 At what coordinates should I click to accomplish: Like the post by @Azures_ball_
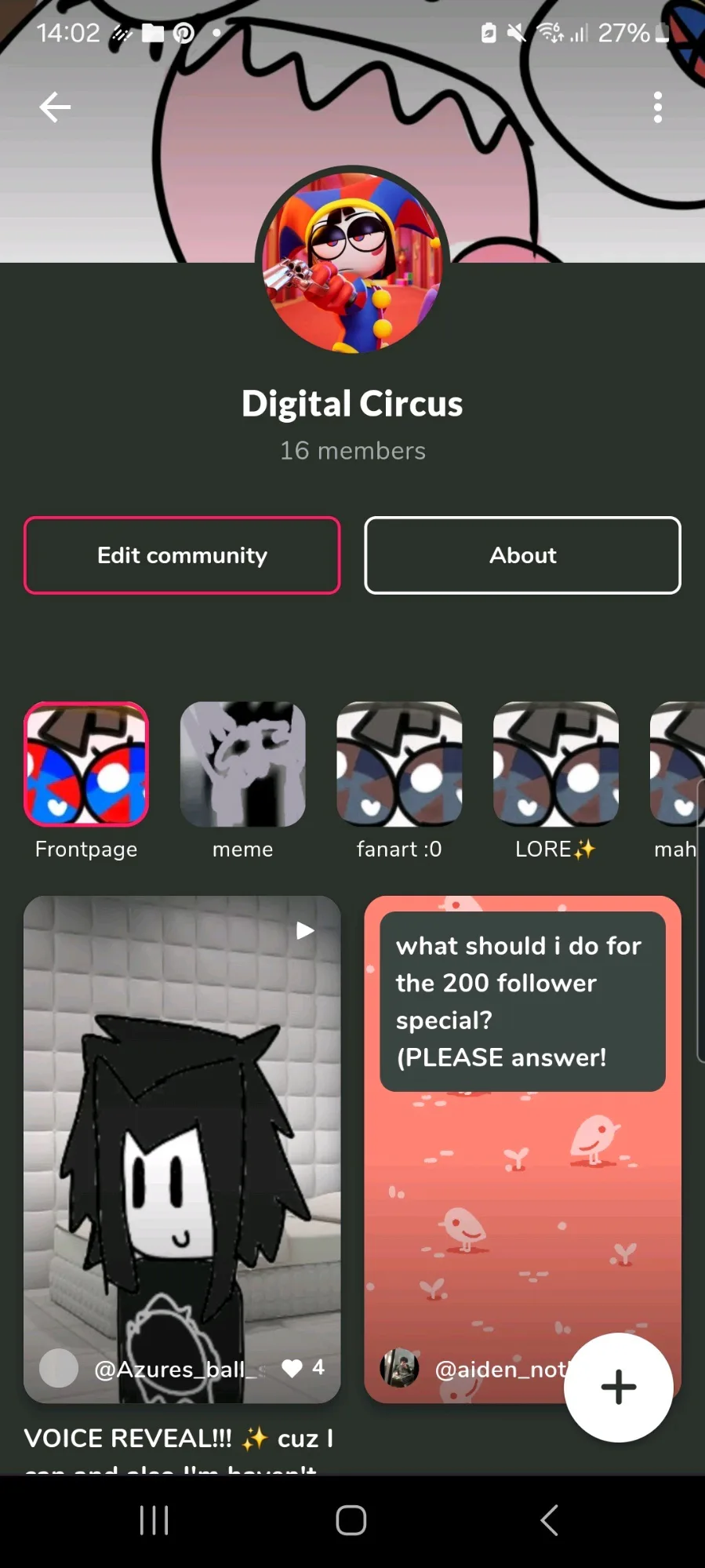click(x=293, y=1368)
